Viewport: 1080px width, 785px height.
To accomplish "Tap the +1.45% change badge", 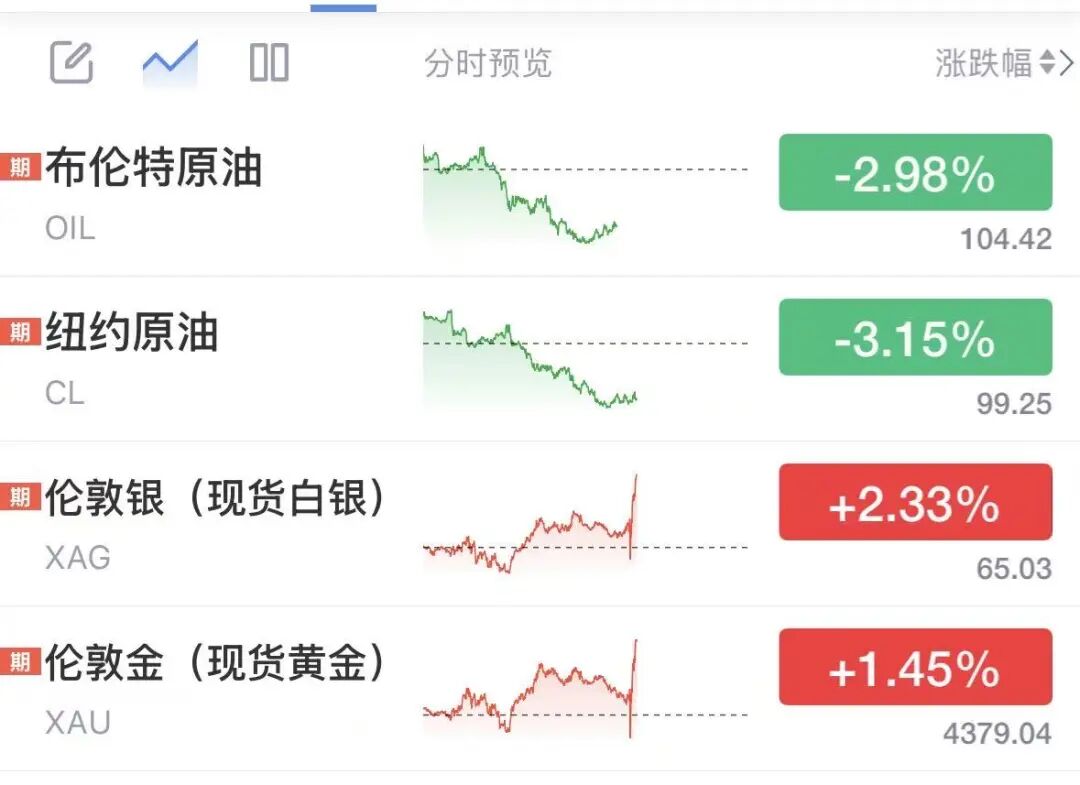I will tap(915, 667).
